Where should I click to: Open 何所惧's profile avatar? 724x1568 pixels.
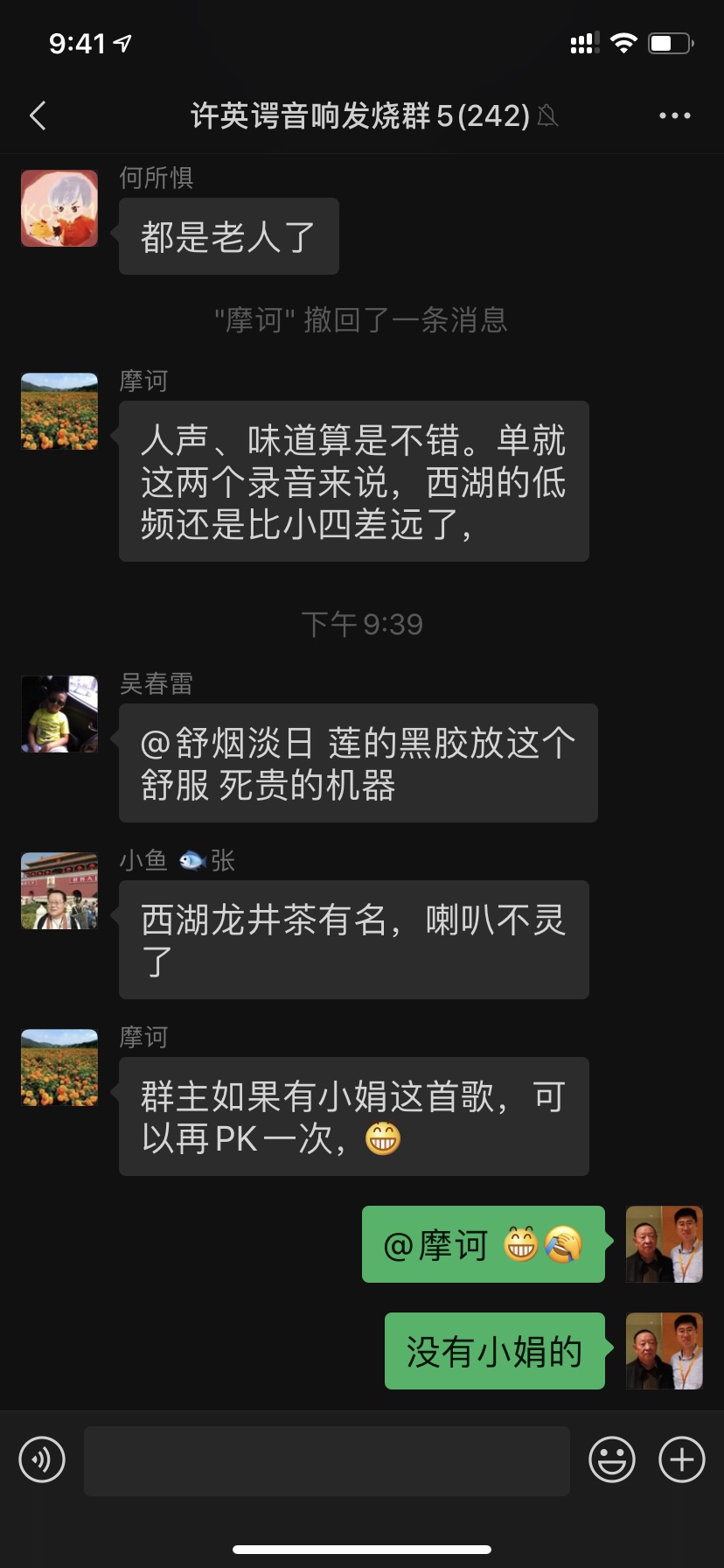pos(59,208)
